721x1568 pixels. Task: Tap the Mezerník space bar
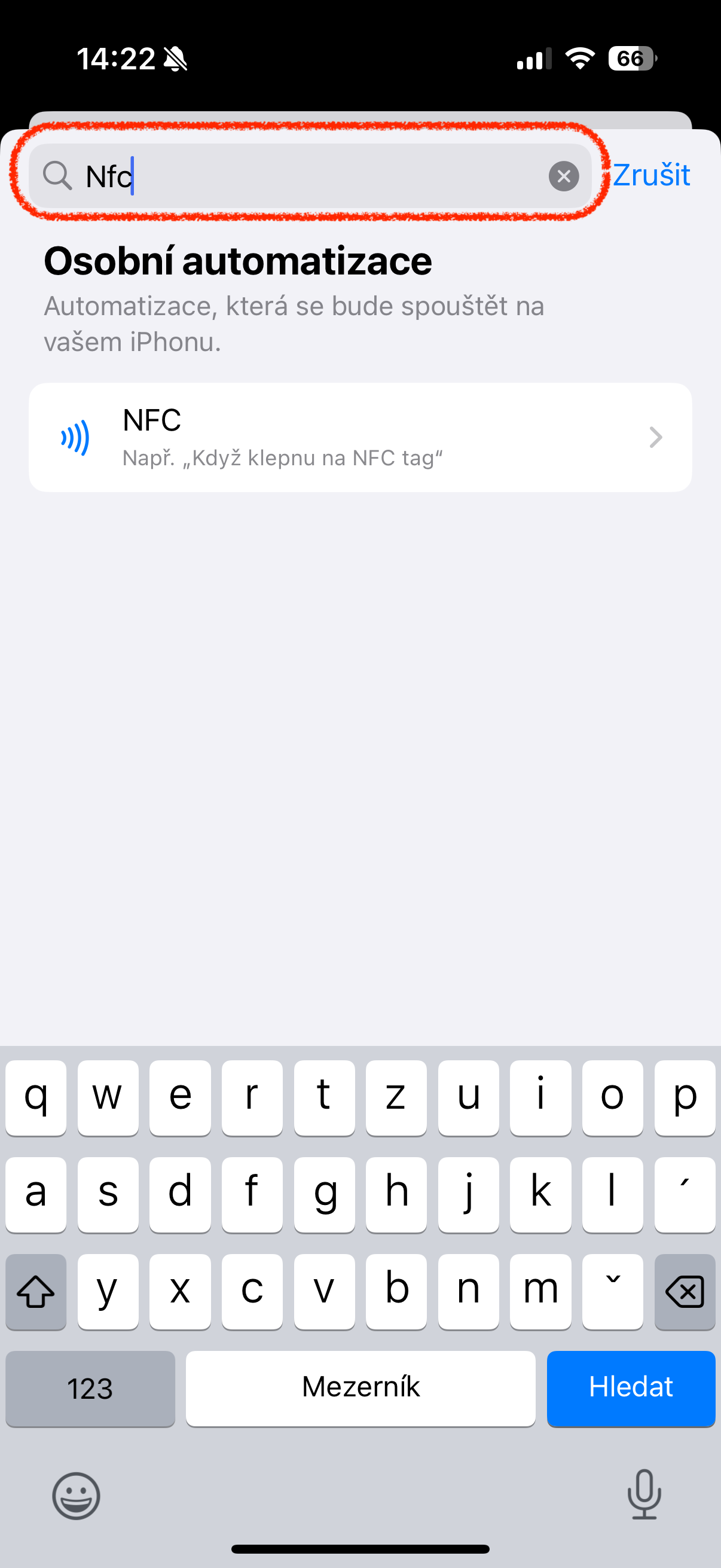pos(360,1387)
